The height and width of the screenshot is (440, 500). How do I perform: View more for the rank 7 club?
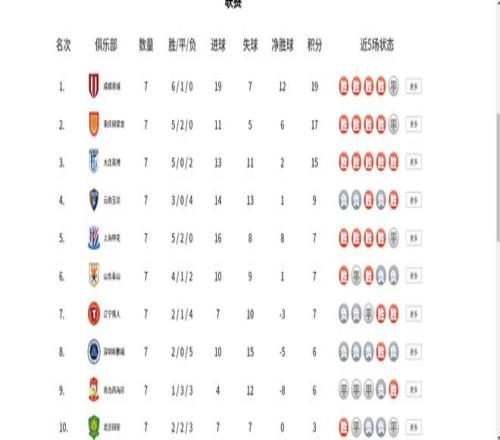414,314
